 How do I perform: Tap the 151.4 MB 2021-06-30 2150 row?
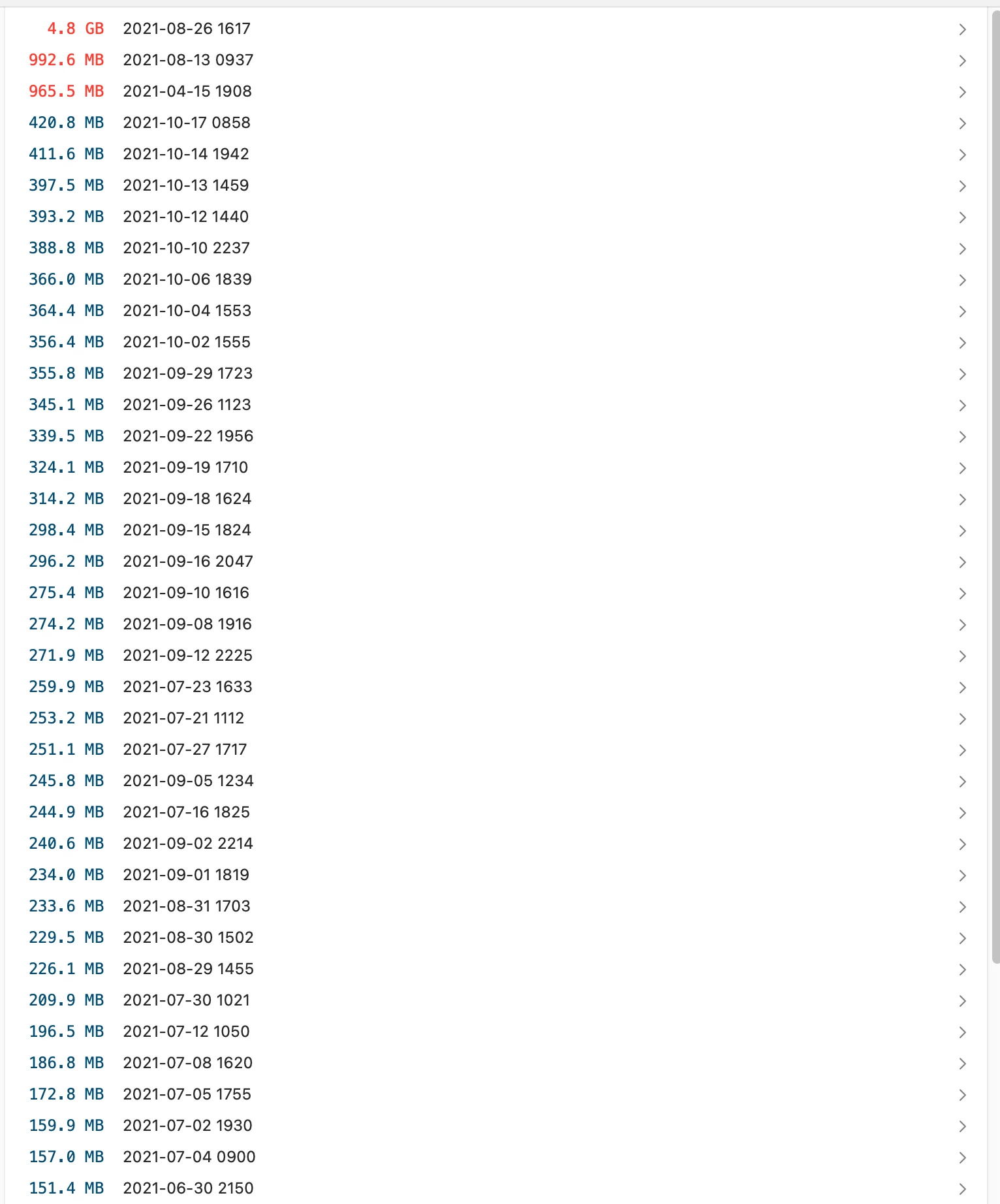coord(188,1188)
